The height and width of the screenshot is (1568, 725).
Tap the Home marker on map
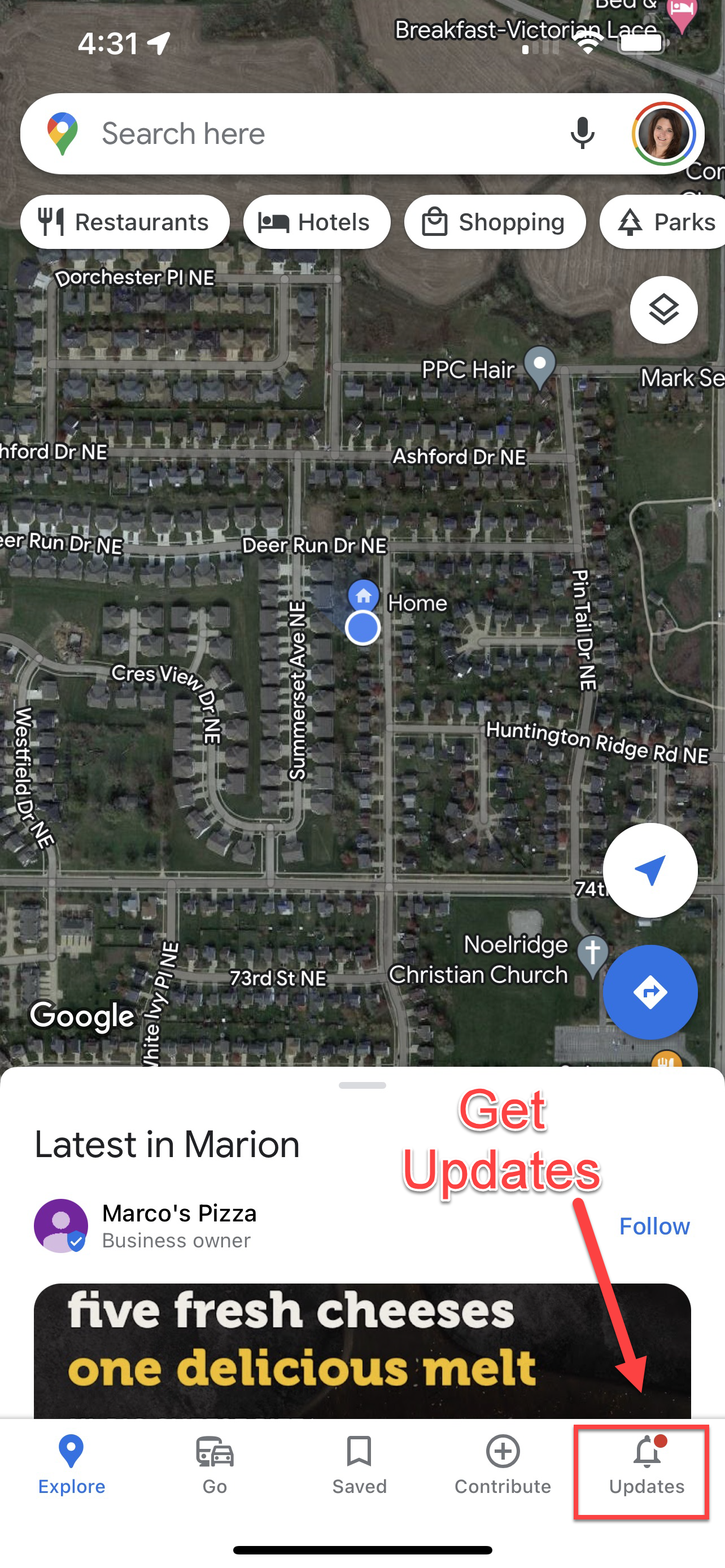[364, 595]
